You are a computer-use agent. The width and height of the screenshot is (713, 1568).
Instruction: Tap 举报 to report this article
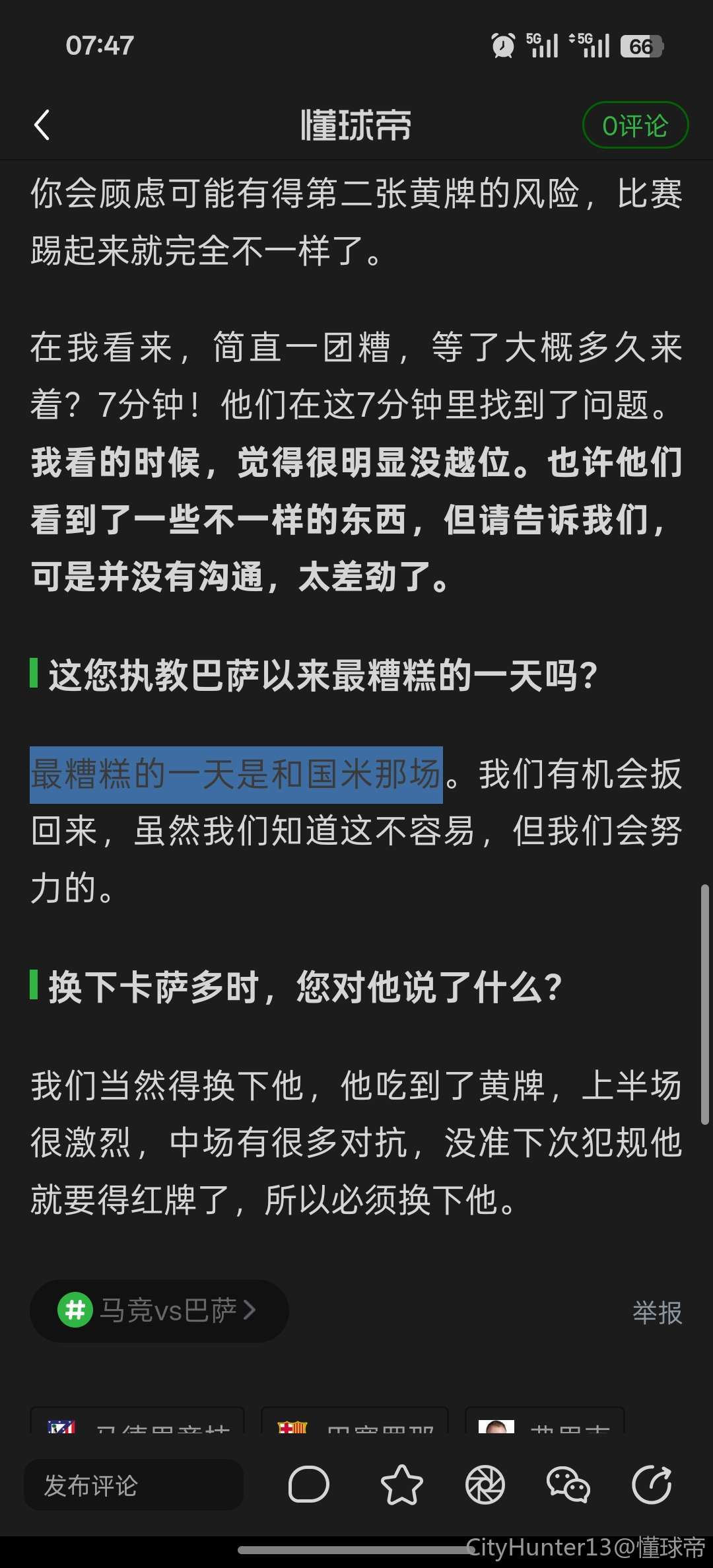657,1312
